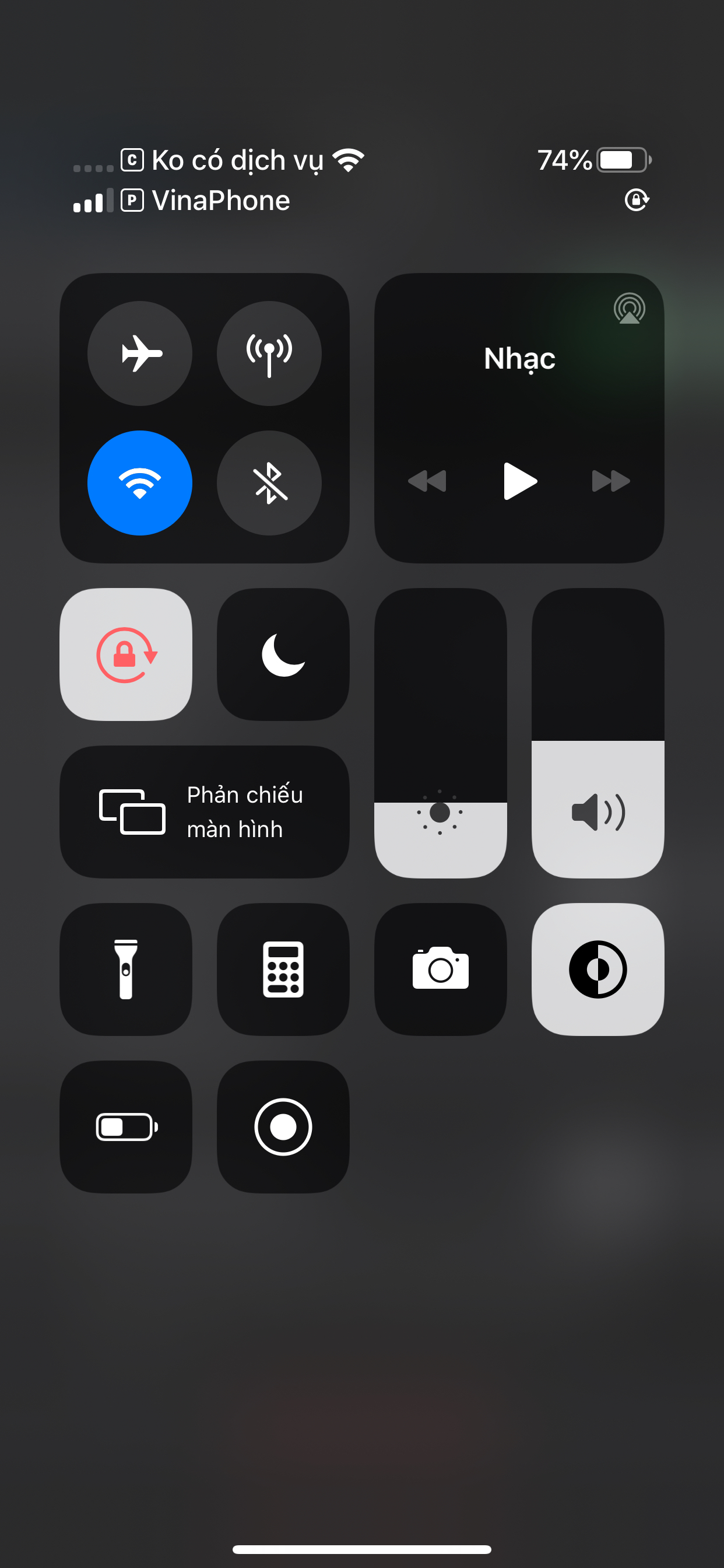Turn off Wi-Fi

click(140, 482)
